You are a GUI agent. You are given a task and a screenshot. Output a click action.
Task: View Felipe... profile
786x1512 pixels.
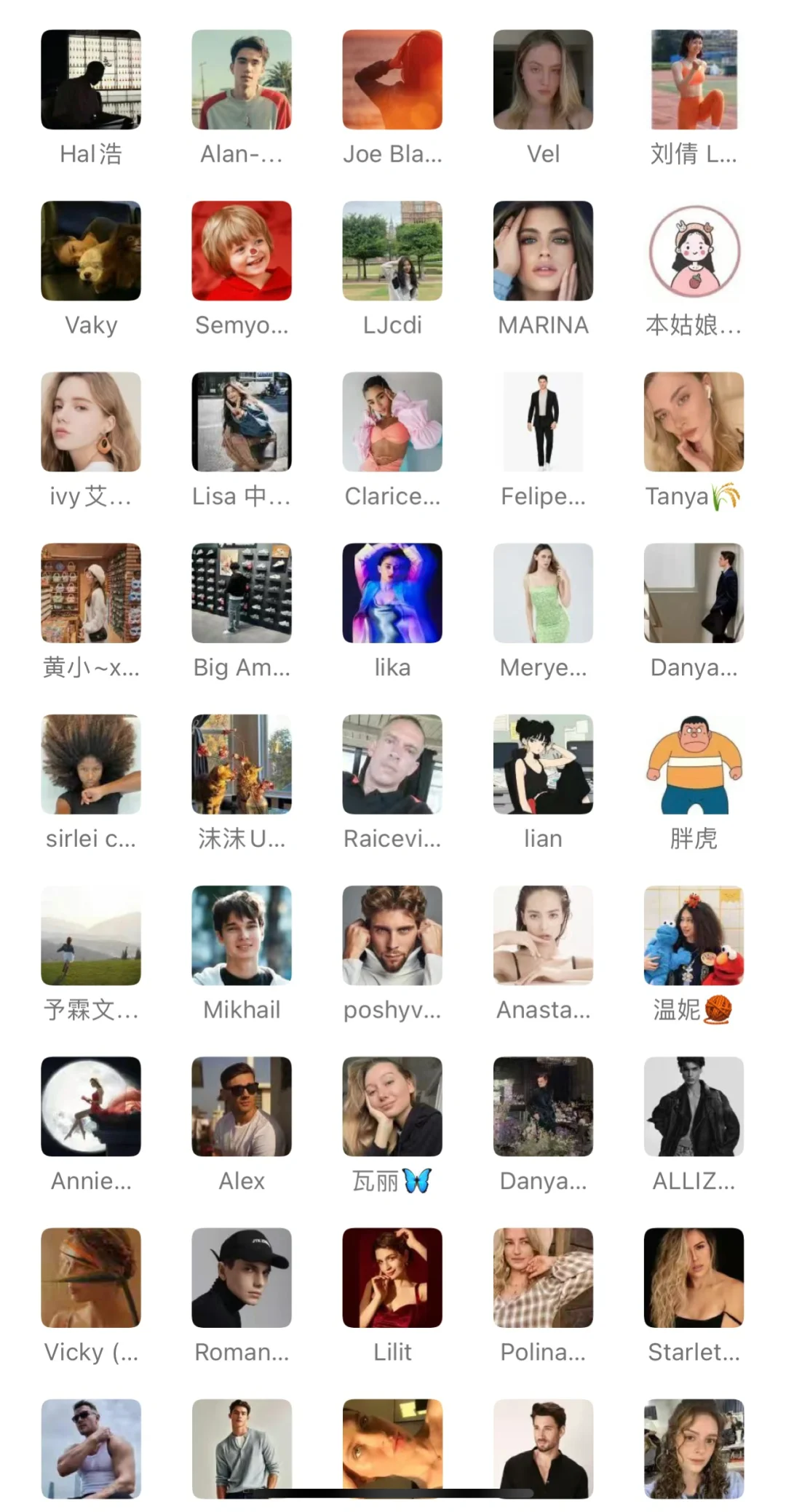543,422
